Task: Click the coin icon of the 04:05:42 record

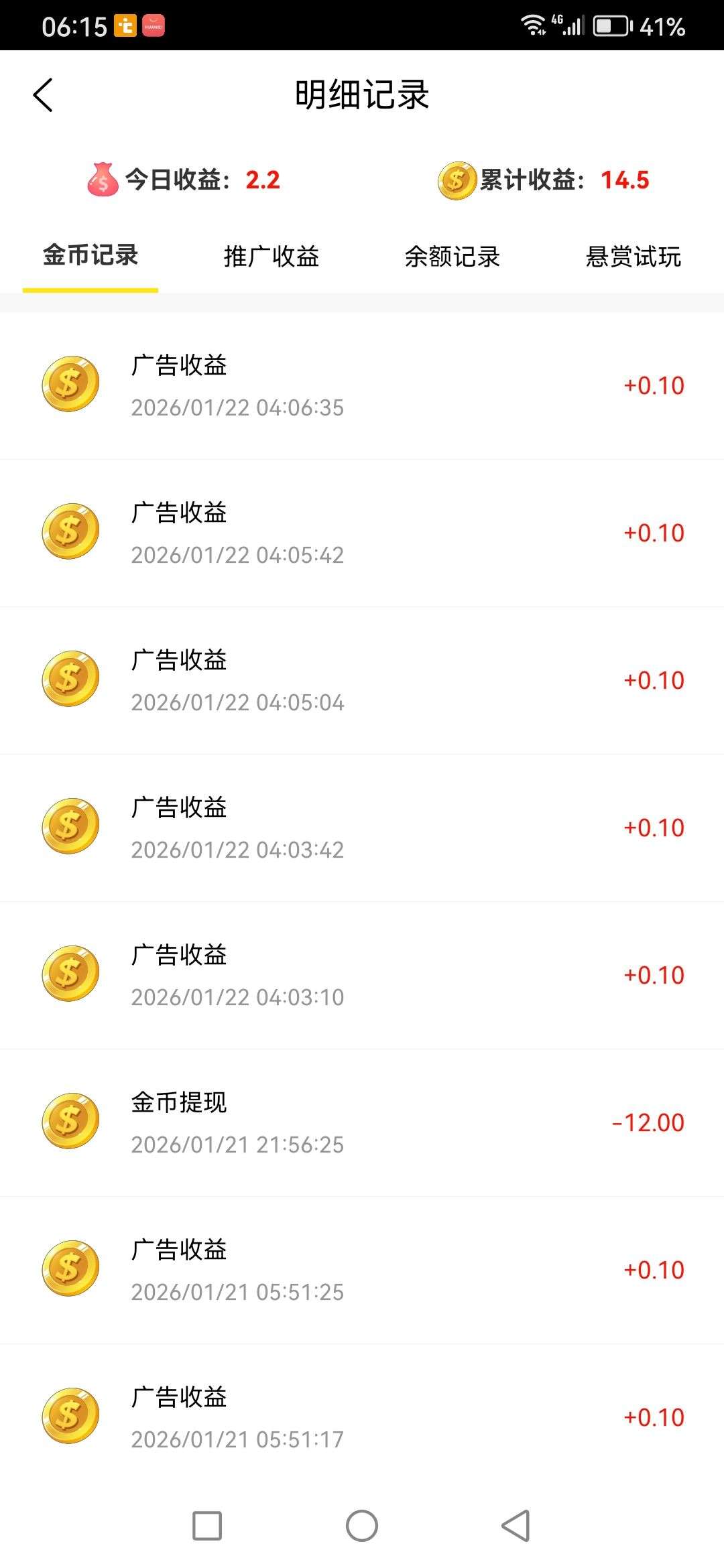Action: coord(70,531)
